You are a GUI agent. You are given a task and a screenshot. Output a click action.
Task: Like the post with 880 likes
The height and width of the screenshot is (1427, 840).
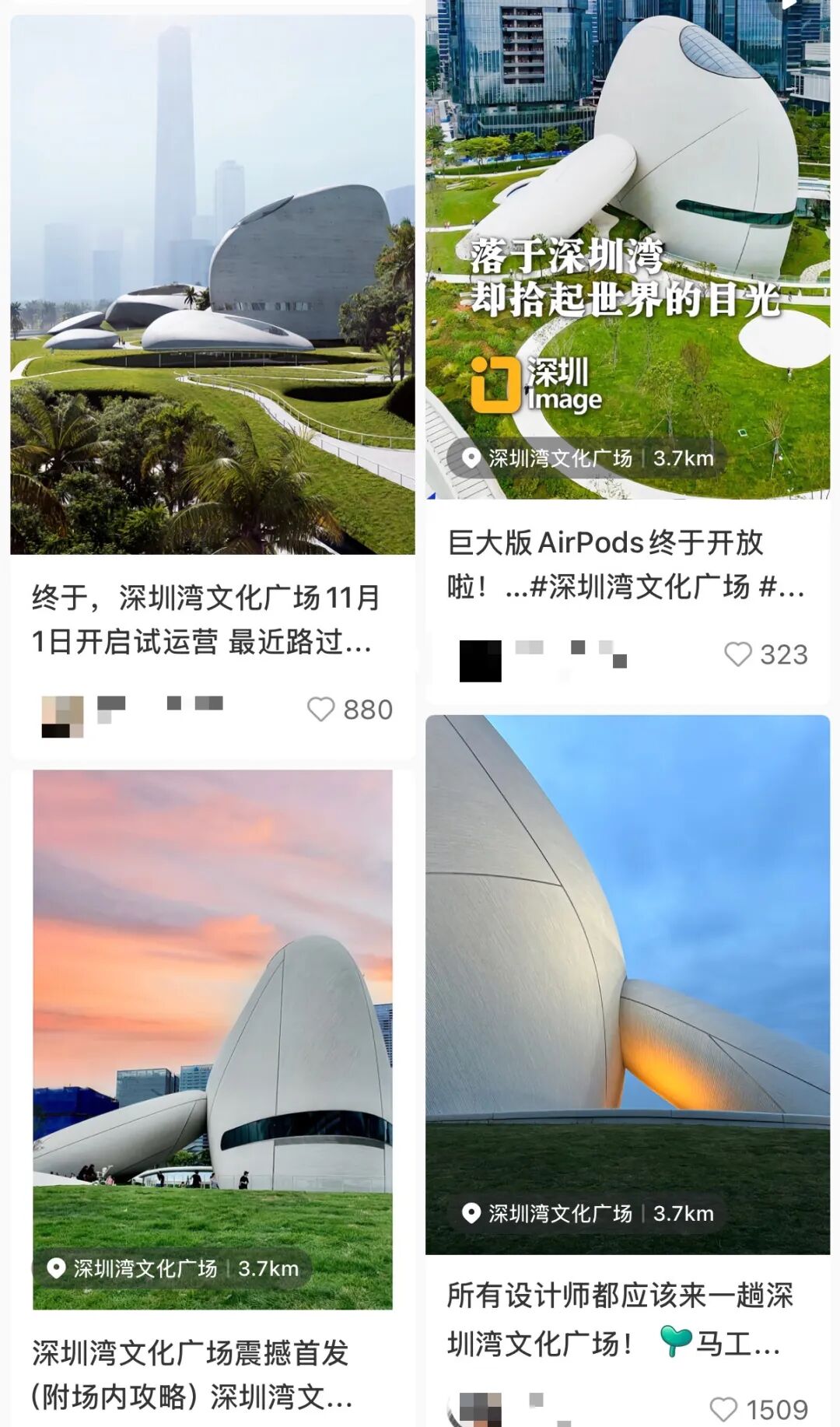(x=321, y=709)
